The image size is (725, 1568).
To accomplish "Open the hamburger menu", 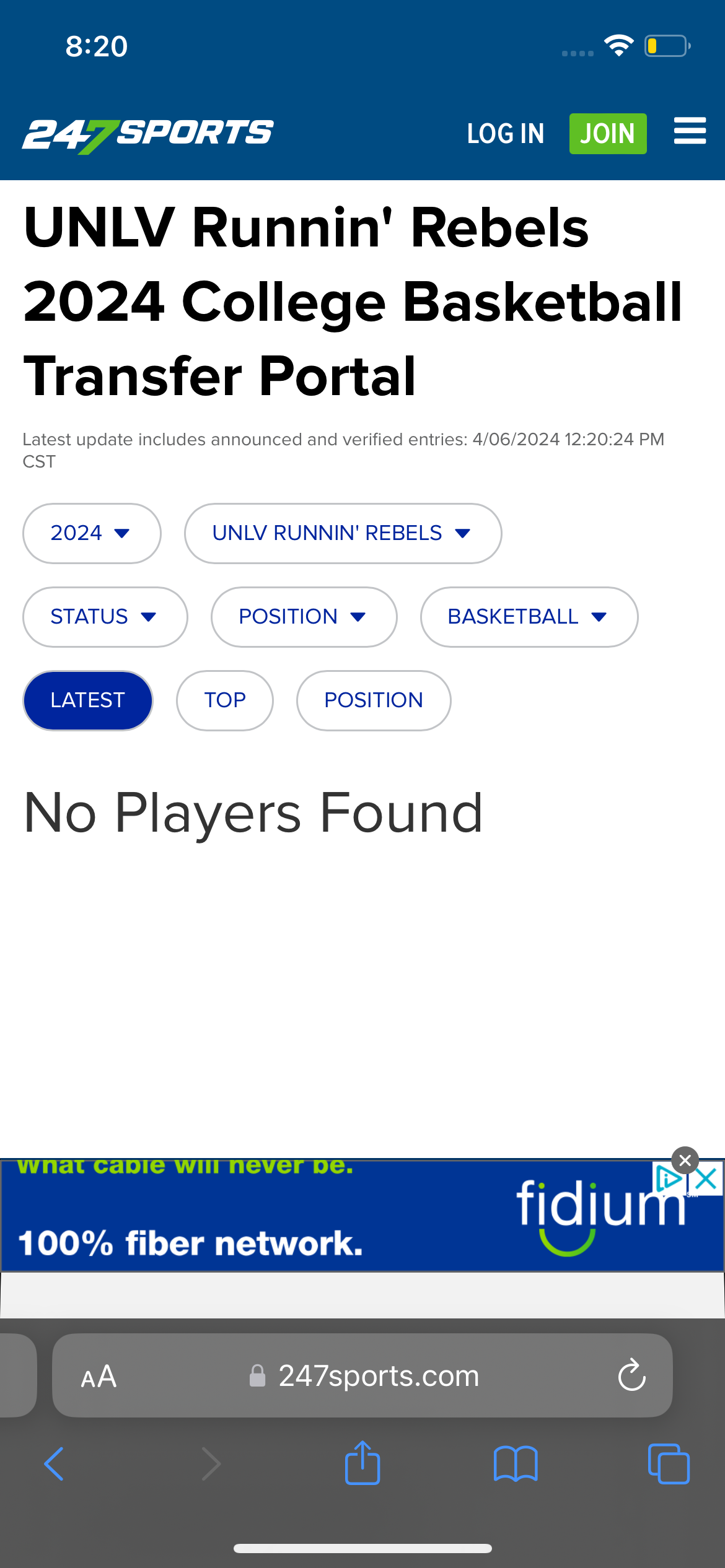I will pos(690,131).
